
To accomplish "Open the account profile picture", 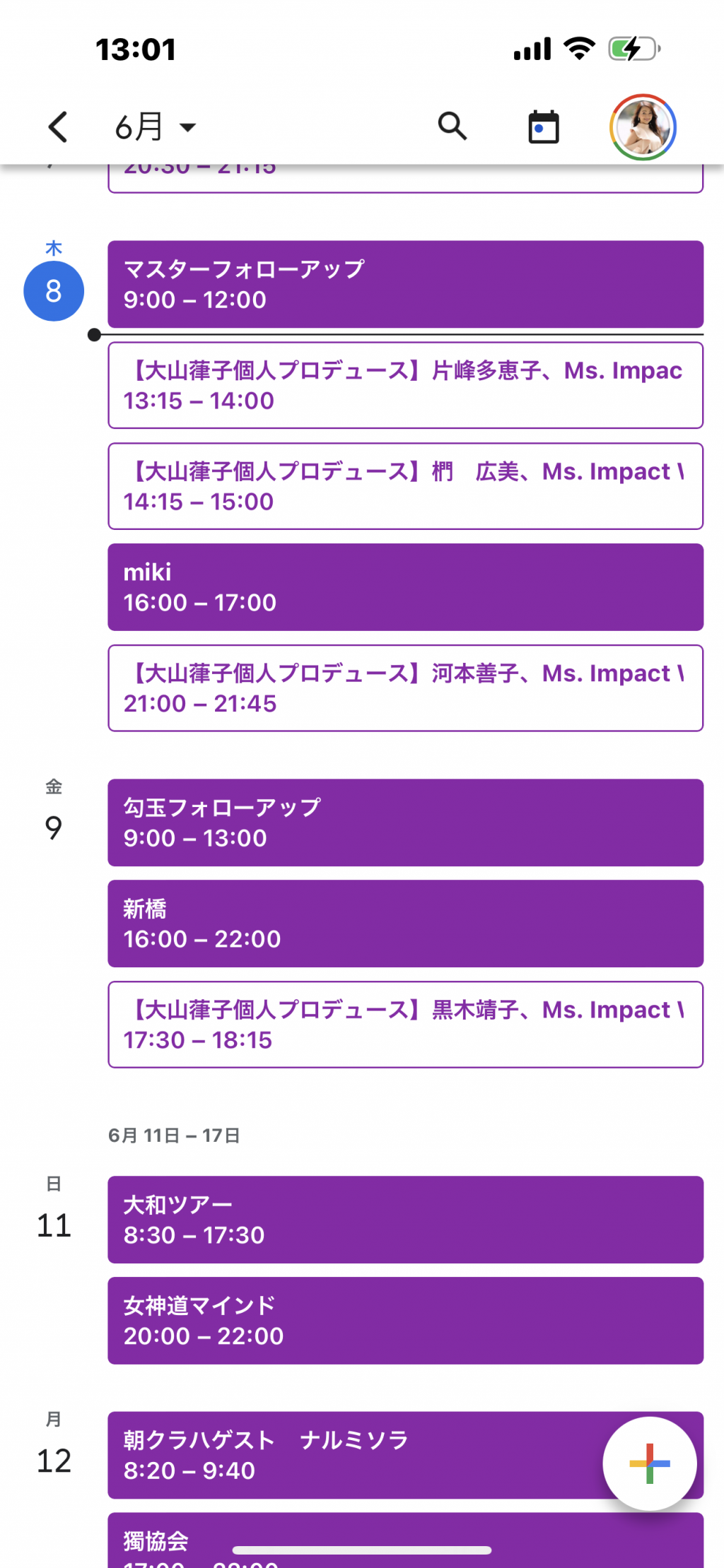I will coord(643,127).
